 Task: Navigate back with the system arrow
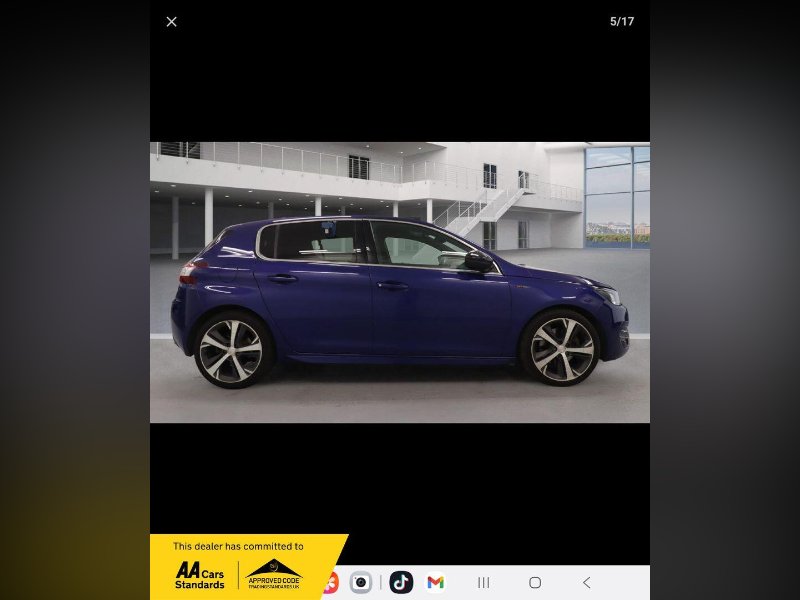(587, 582)
